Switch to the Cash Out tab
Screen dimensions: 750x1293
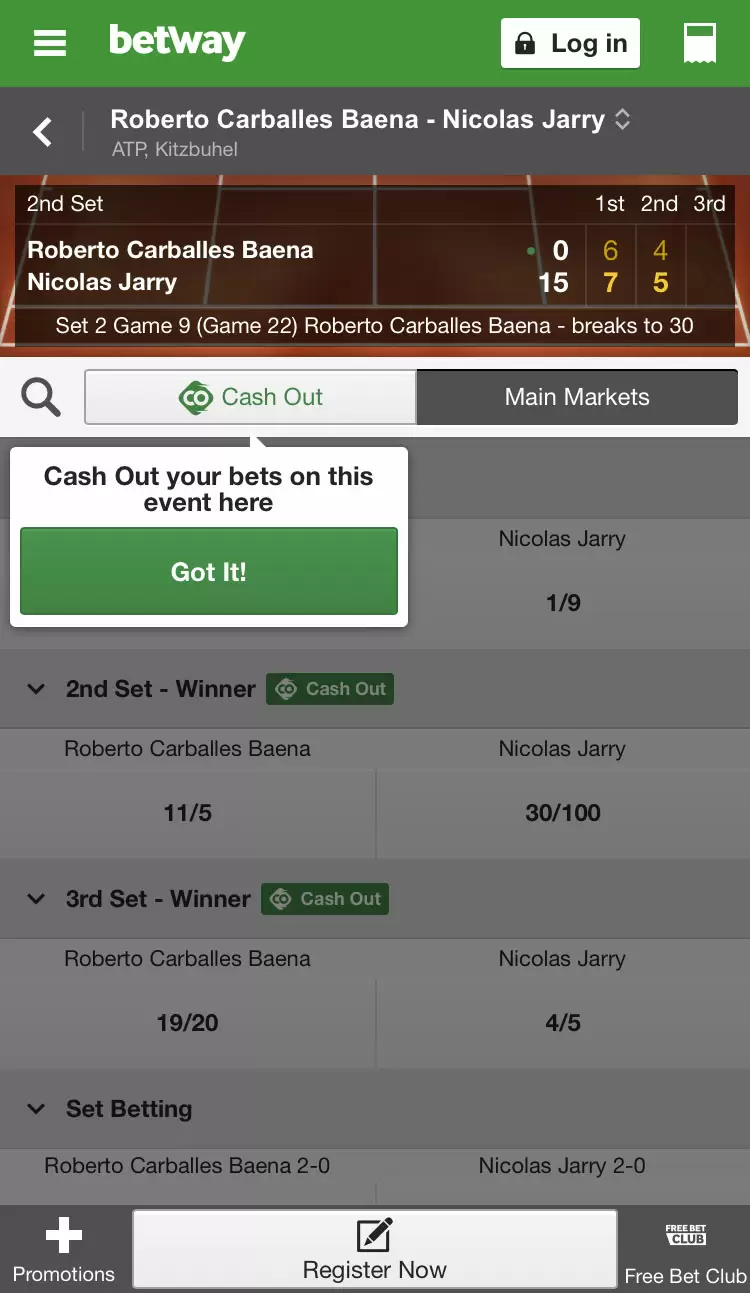click(250, 397)
